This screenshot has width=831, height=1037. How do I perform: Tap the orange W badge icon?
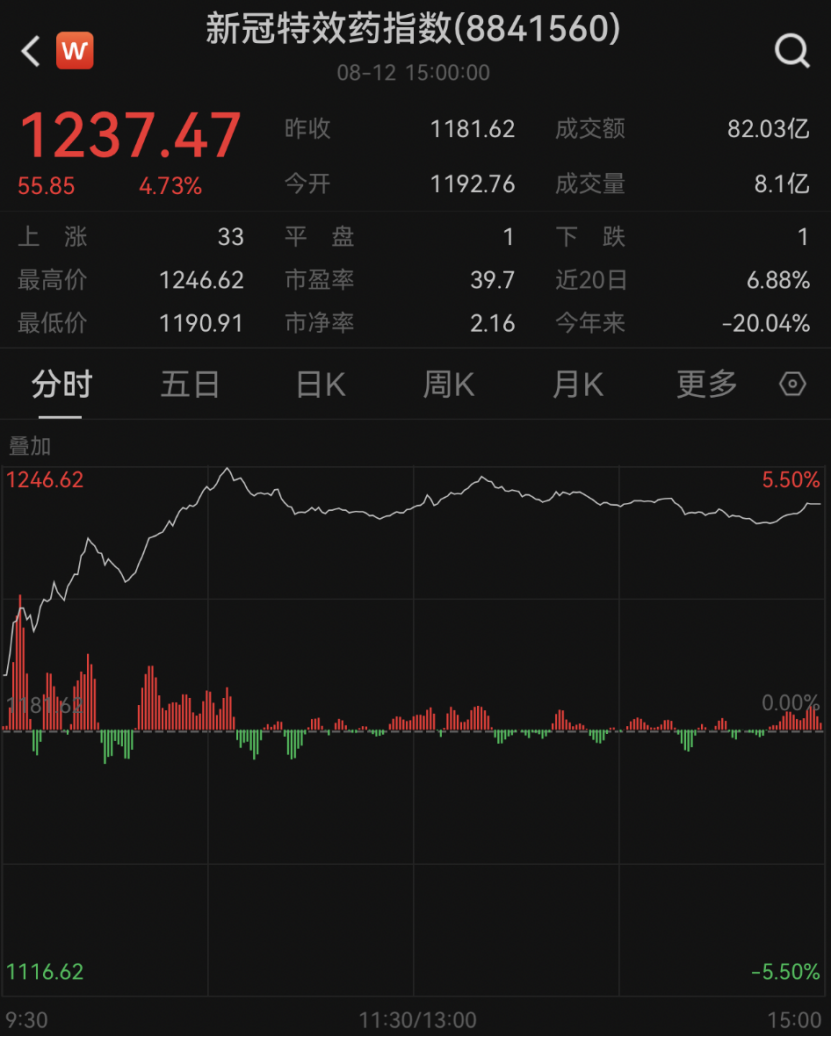click(75, 50)
